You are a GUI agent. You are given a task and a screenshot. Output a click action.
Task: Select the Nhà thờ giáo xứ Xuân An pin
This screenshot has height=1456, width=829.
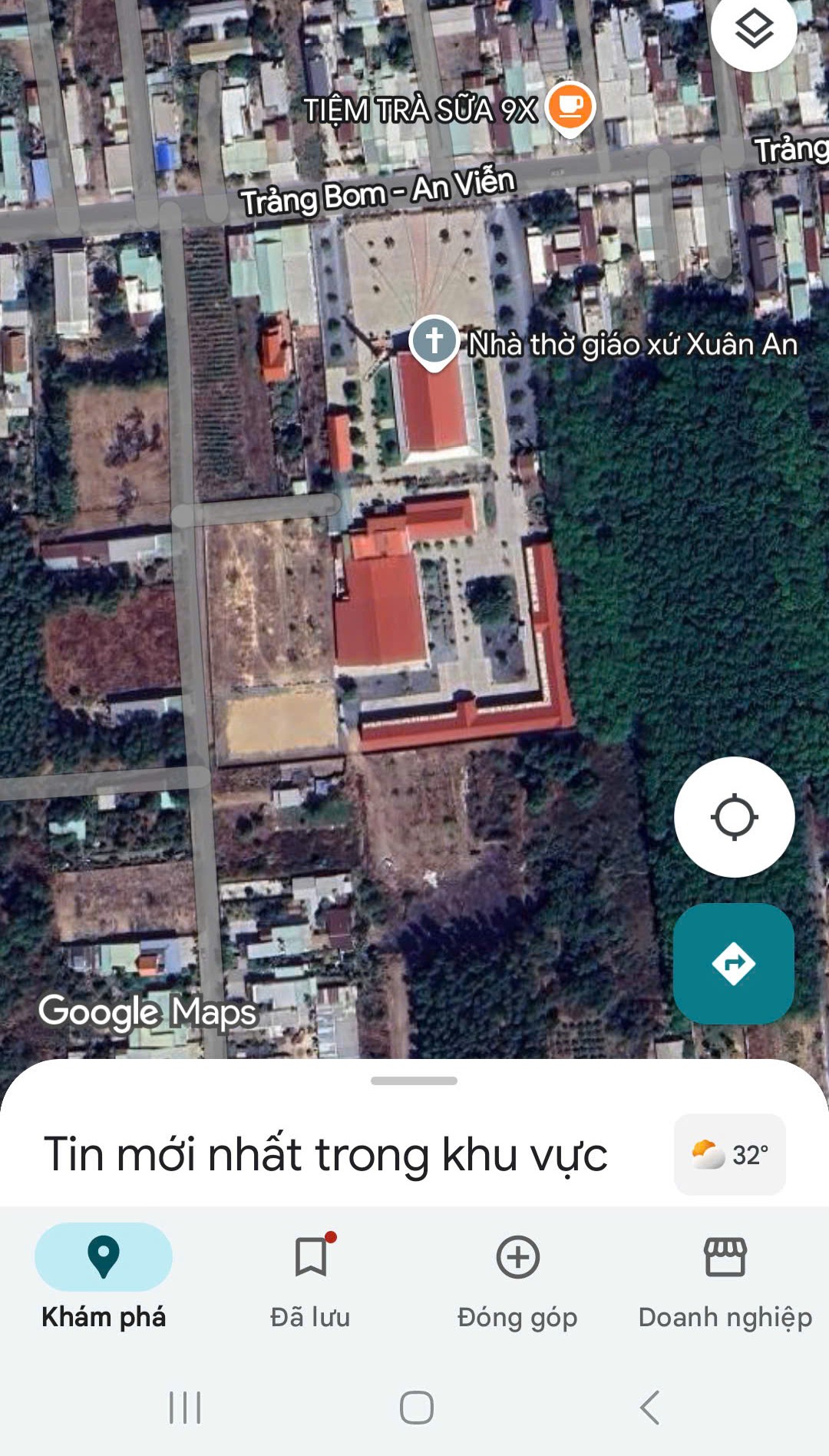434,342
